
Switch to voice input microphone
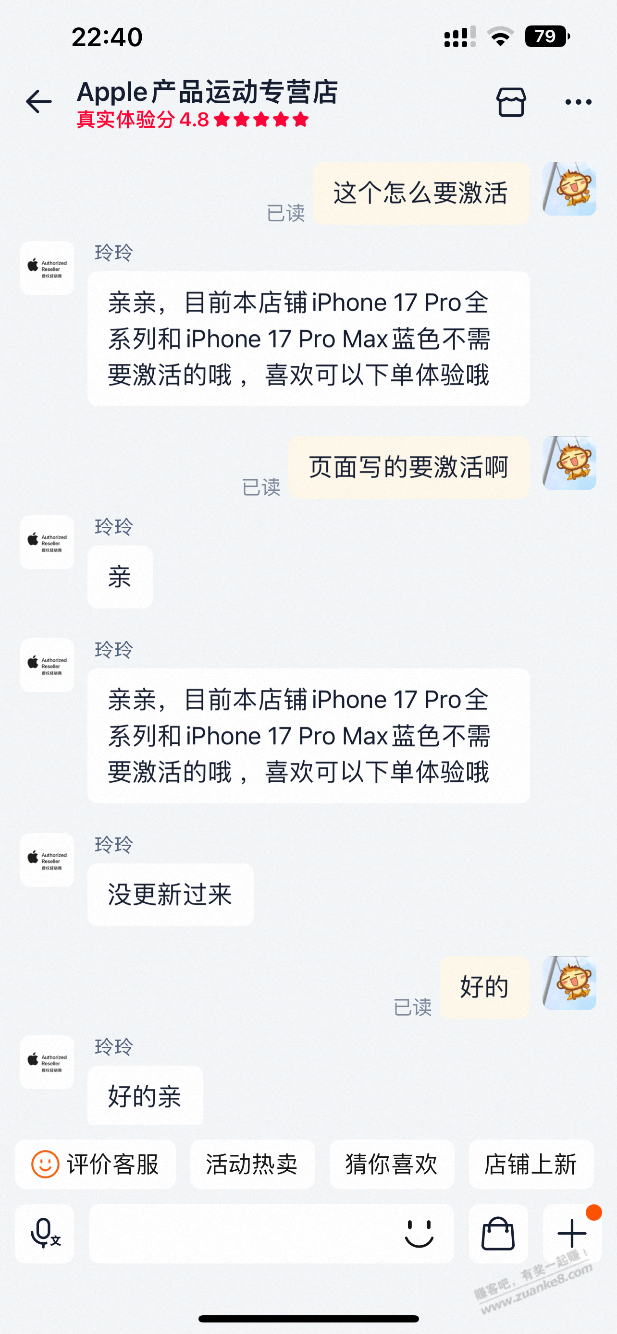(x=45, y=1233)
